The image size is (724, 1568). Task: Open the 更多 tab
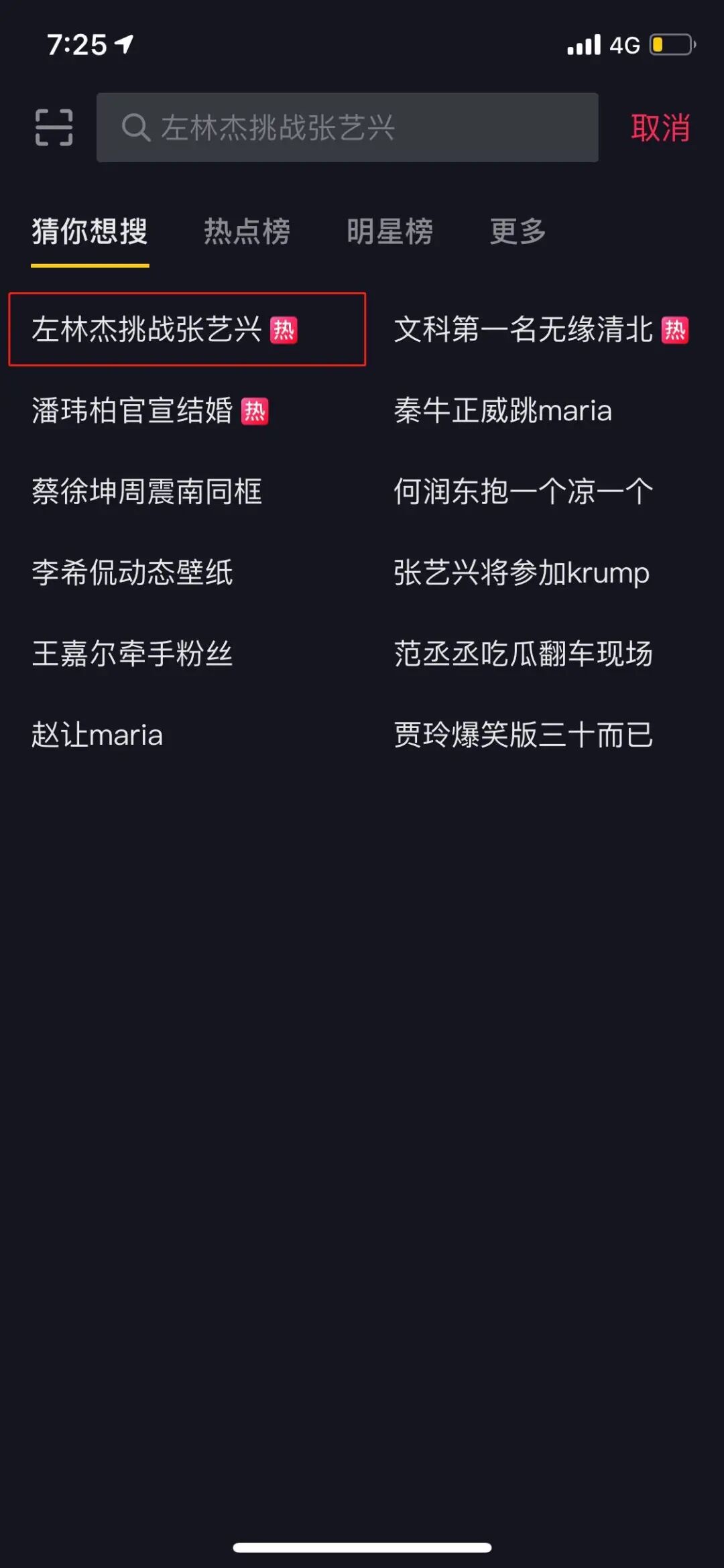coord(518,232)
